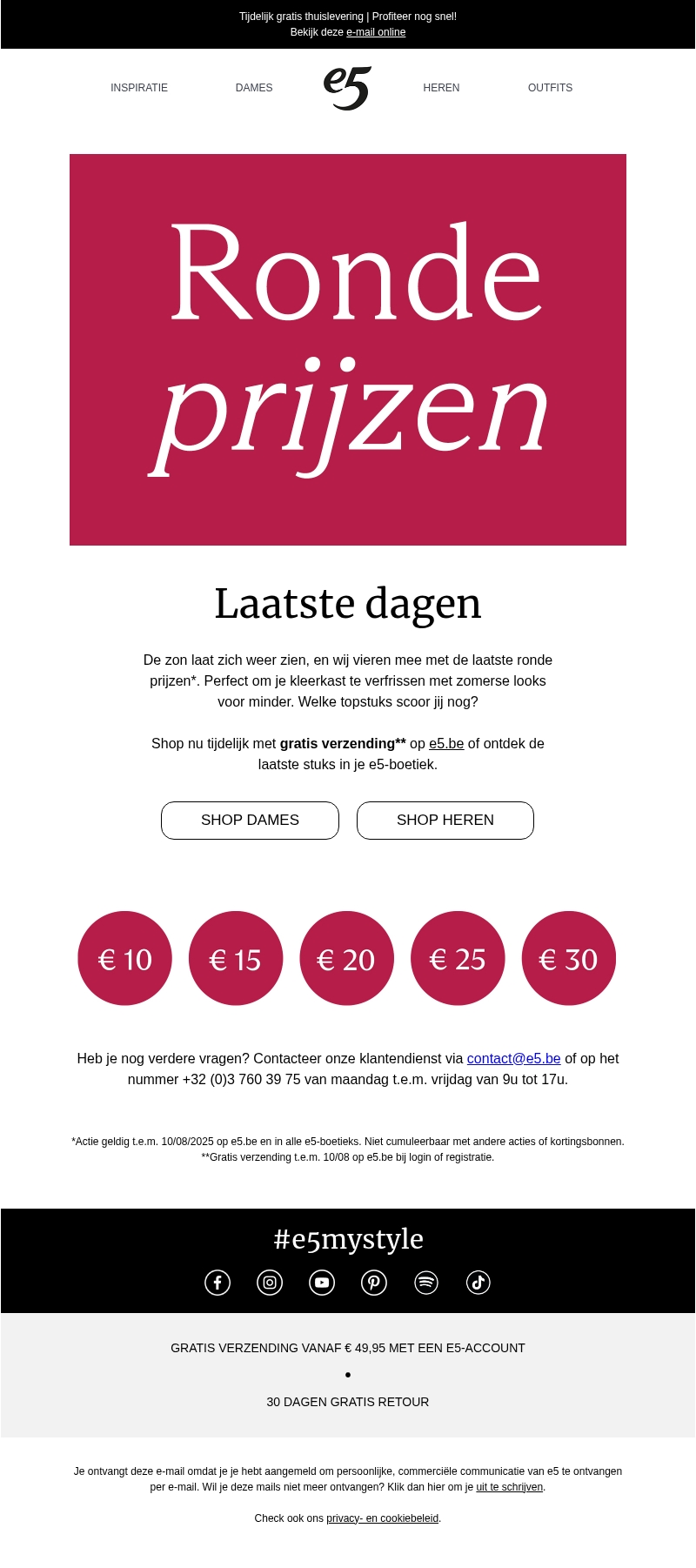Open the e-mail online link
The width and height of the screenshot is (696, 1568).
coord(376,32)
